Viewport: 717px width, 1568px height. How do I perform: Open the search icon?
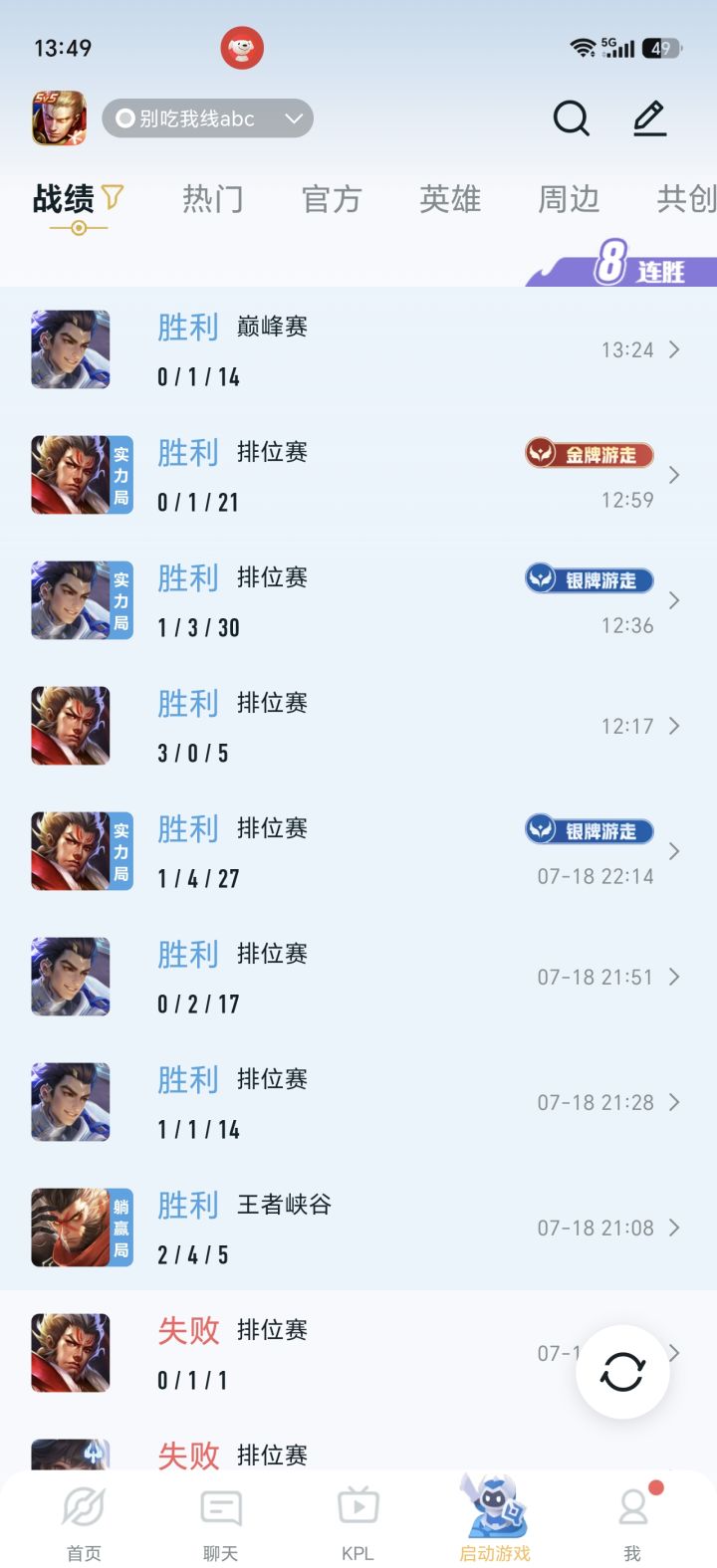click(572, 118)
